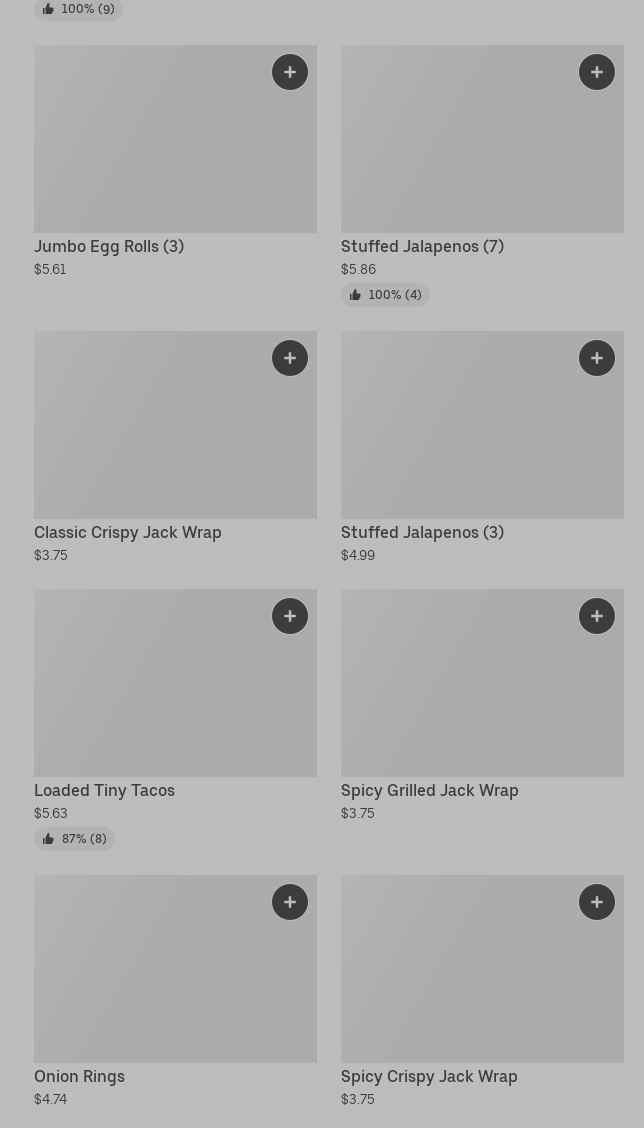The width and height of the screenshot is (644, 1128).
Task: Add Loaded Tiny Tacos to cart
Action: tap(290, 616)
